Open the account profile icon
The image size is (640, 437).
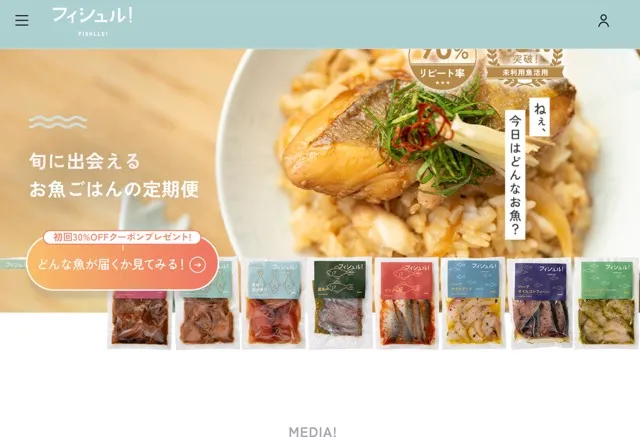603,20
